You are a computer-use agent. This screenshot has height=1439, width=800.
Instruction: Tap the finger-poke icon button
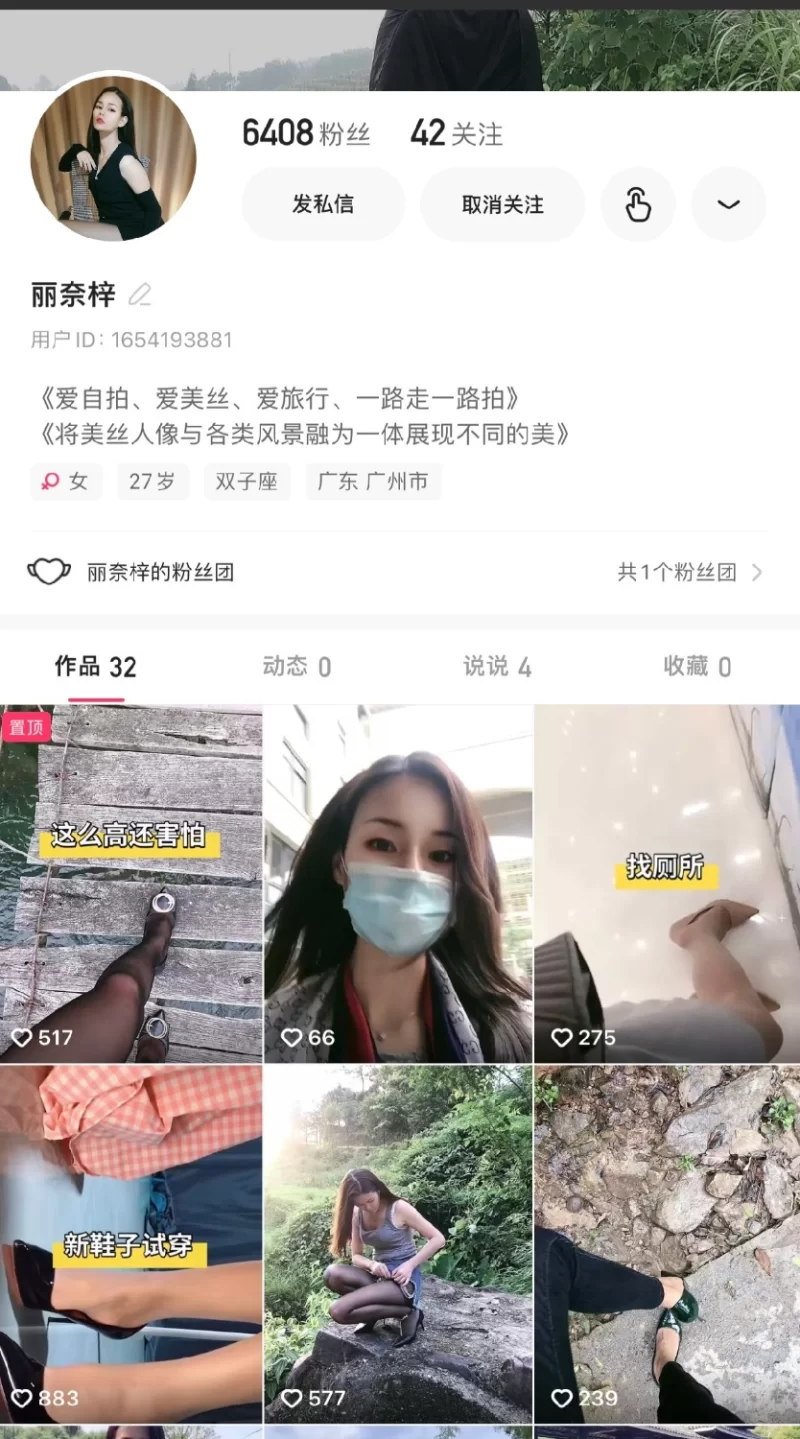coord(638,204)
